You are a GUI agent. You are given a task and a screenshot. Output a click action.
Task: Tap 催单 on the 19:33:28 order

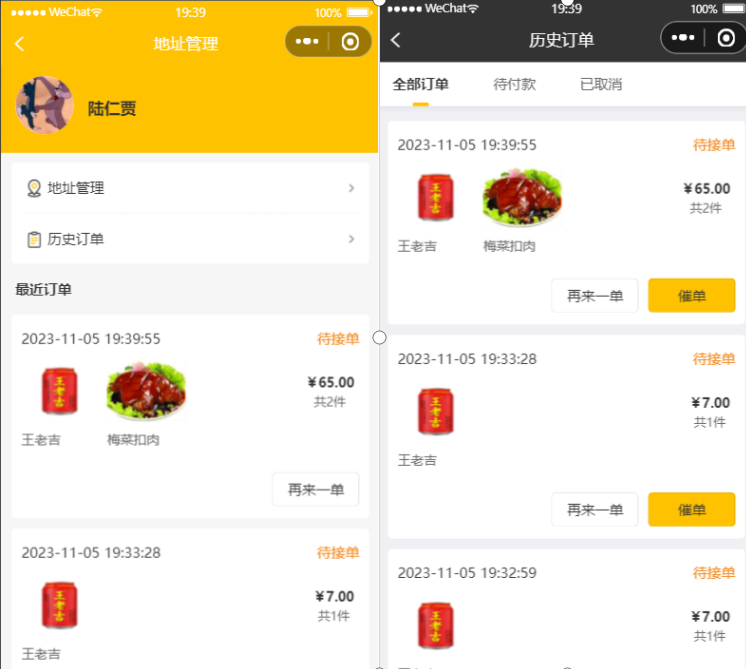[x=691, y=510]
